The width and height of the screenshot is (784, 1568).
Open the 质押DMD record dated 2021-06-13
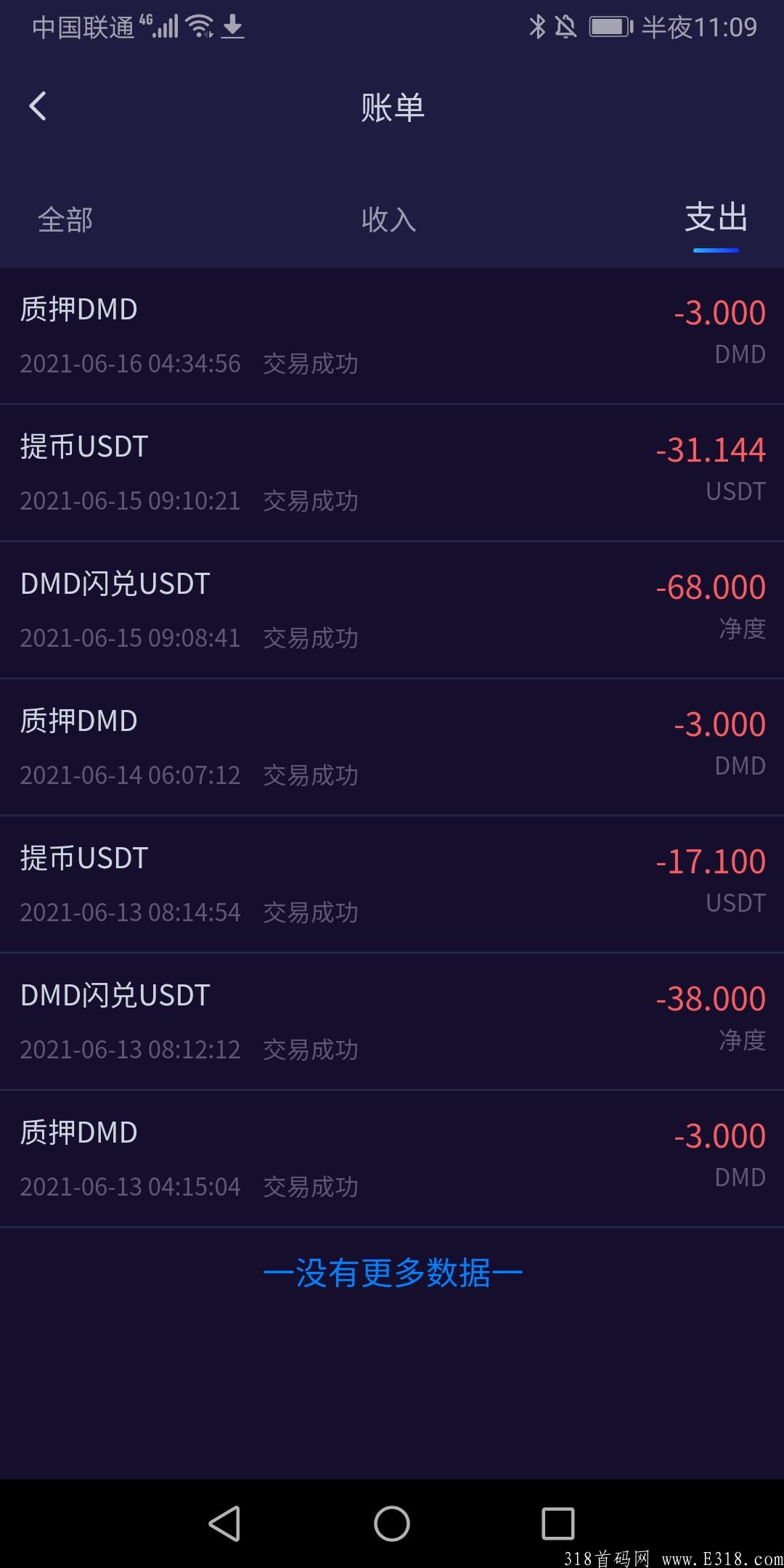[392, 1157]
